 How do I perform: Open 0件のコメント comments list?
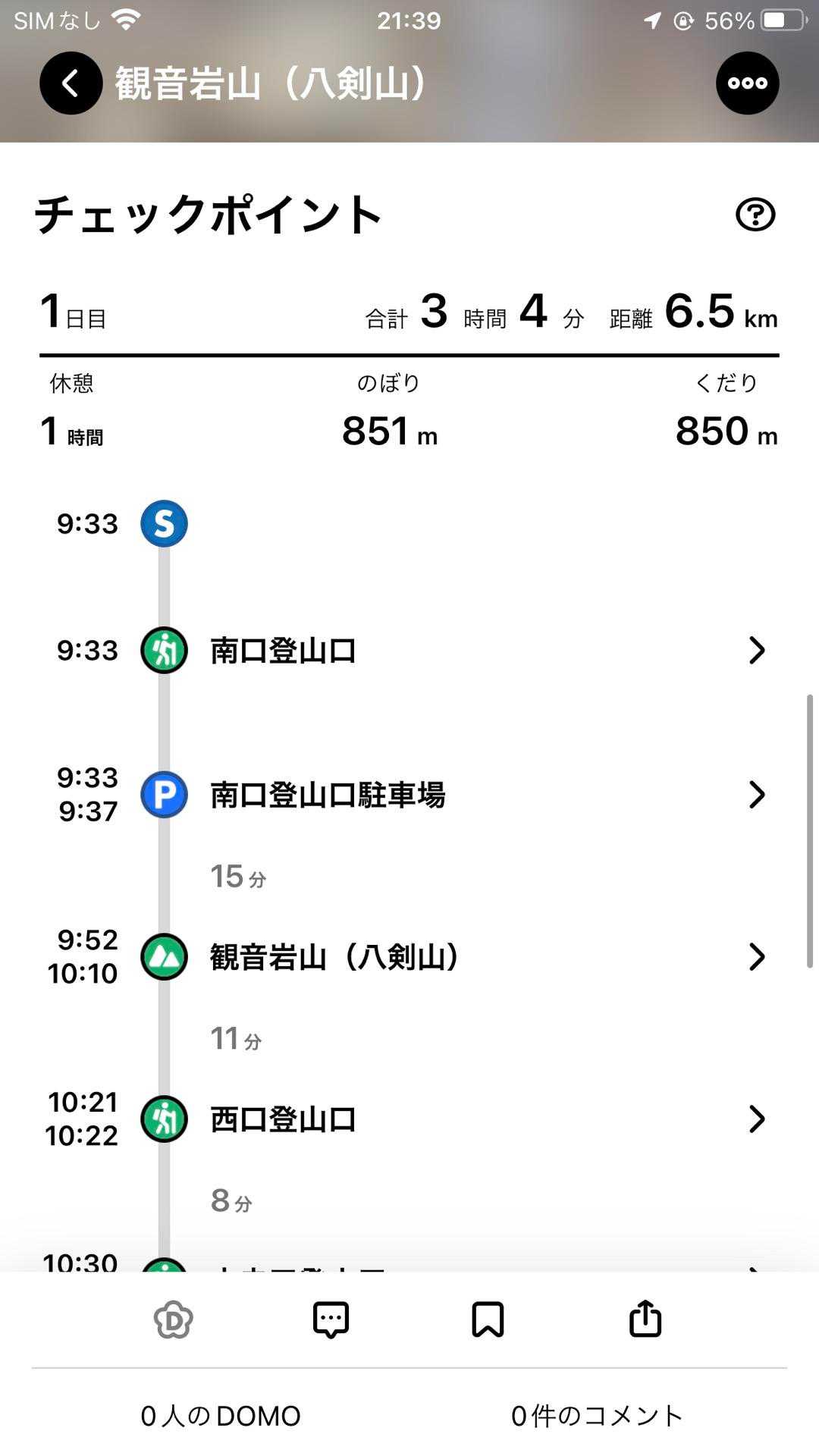597,1416
